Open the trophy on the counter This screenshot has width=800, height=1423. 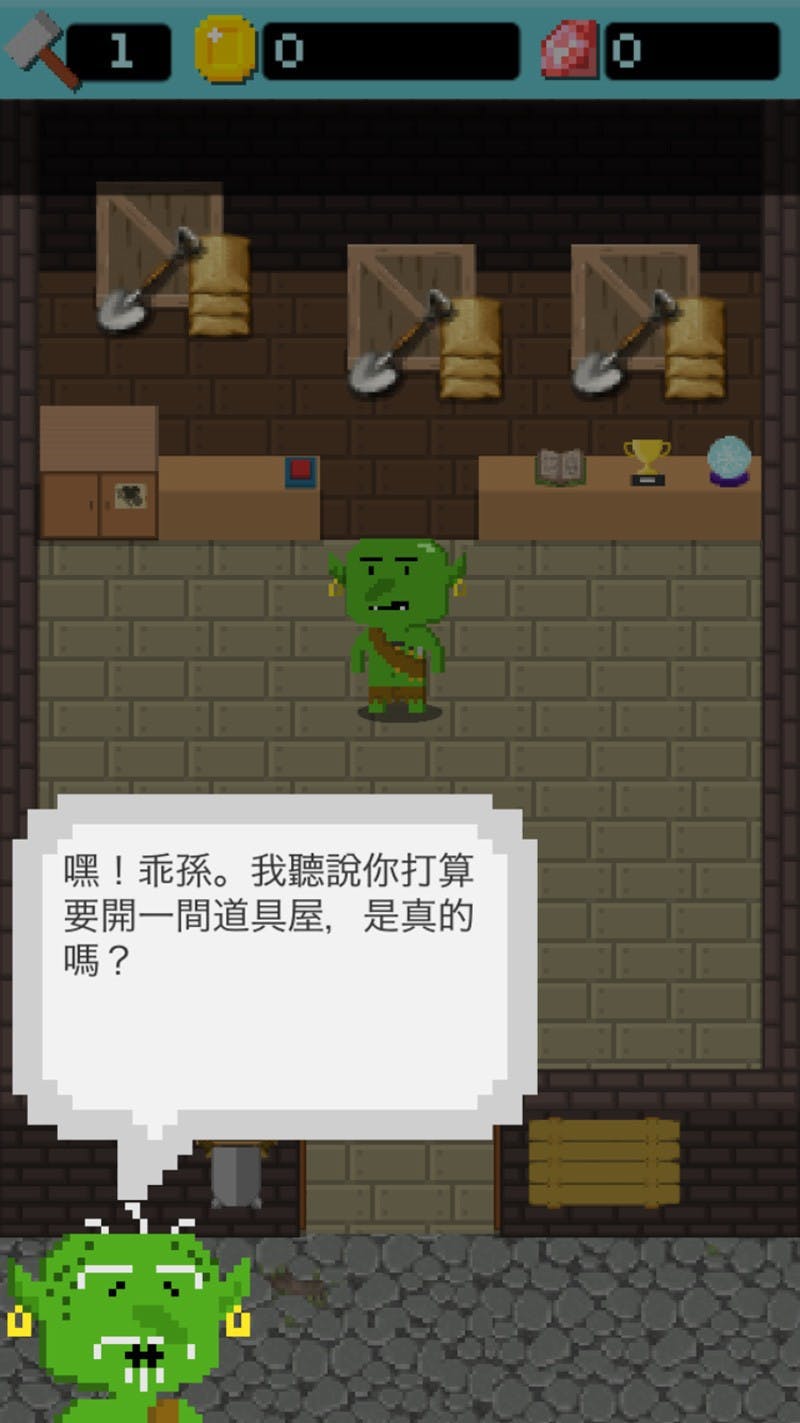pos(647,462)
